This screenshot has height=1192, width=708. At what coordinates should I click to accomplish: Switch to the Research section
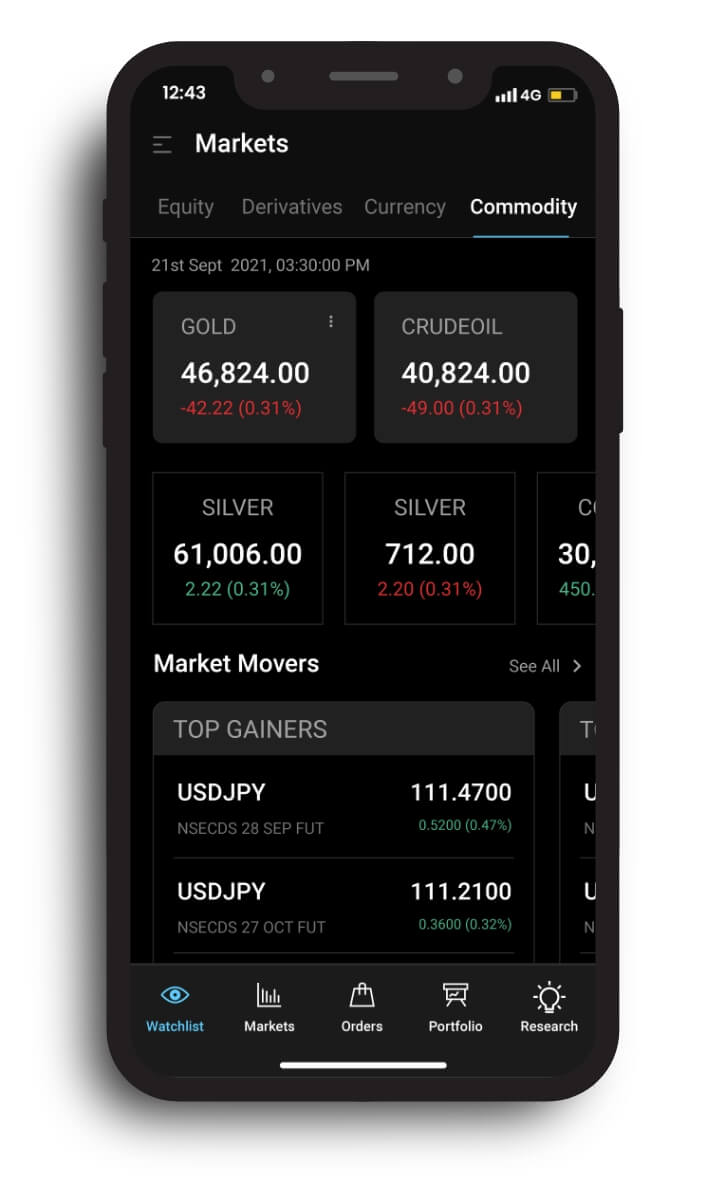point(549,1007)
